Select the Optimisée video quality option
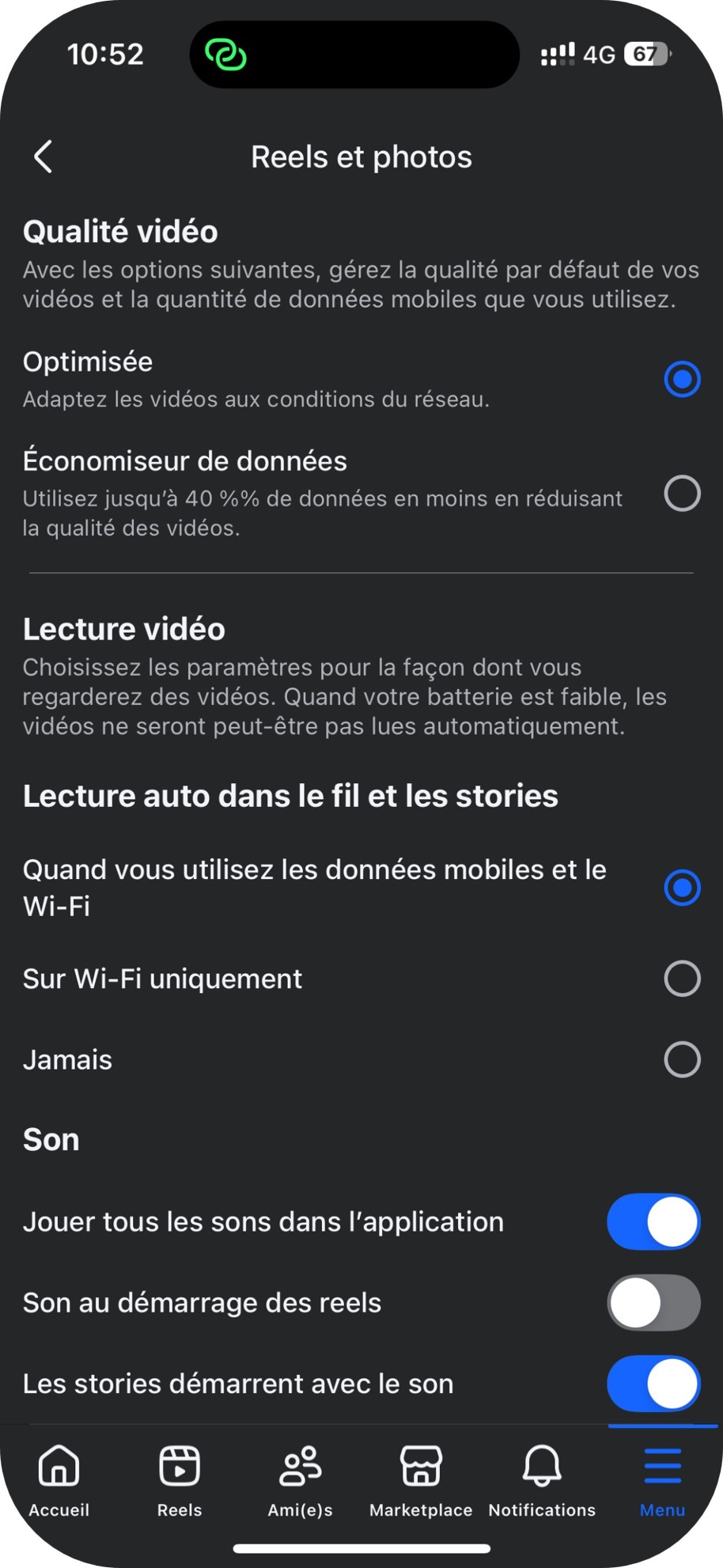This screenshot has height=1568, width=723. point(681,379)
